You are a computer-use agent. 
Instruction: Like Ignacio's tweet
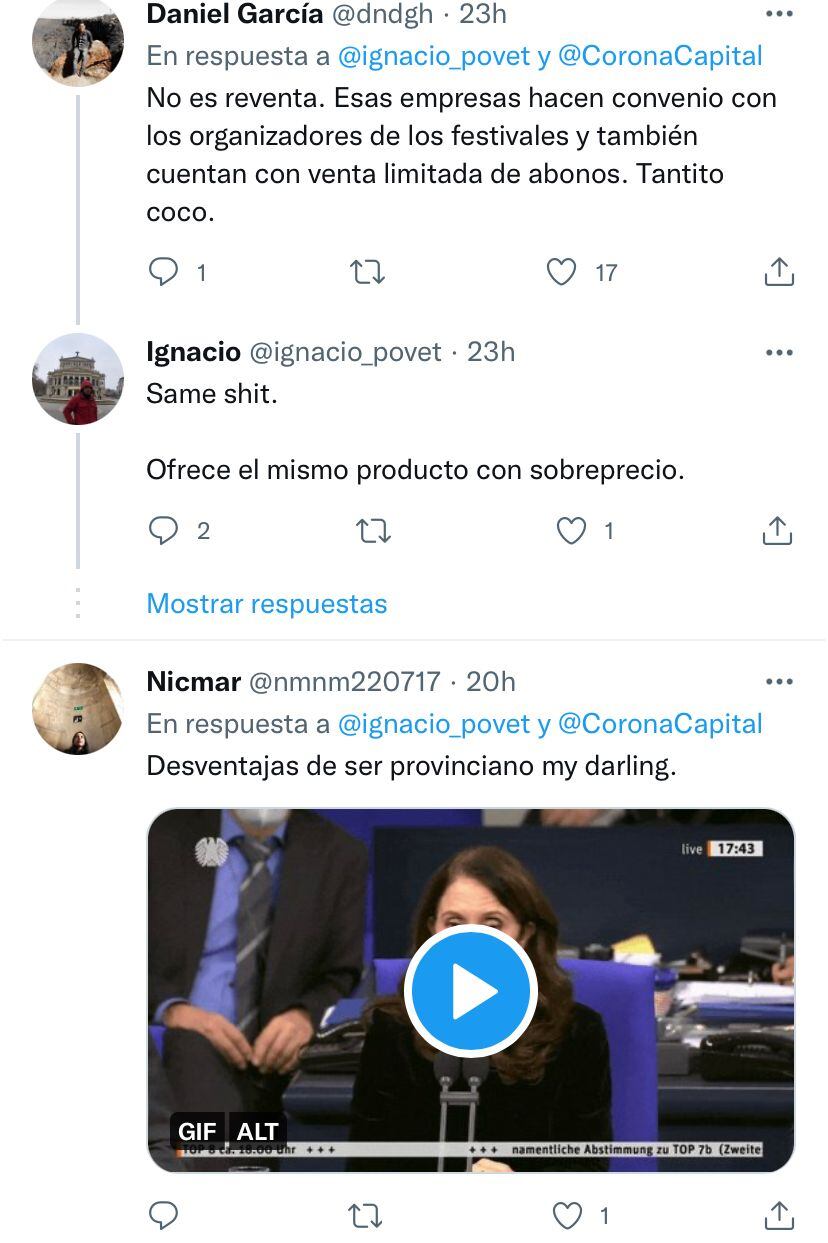571,531
